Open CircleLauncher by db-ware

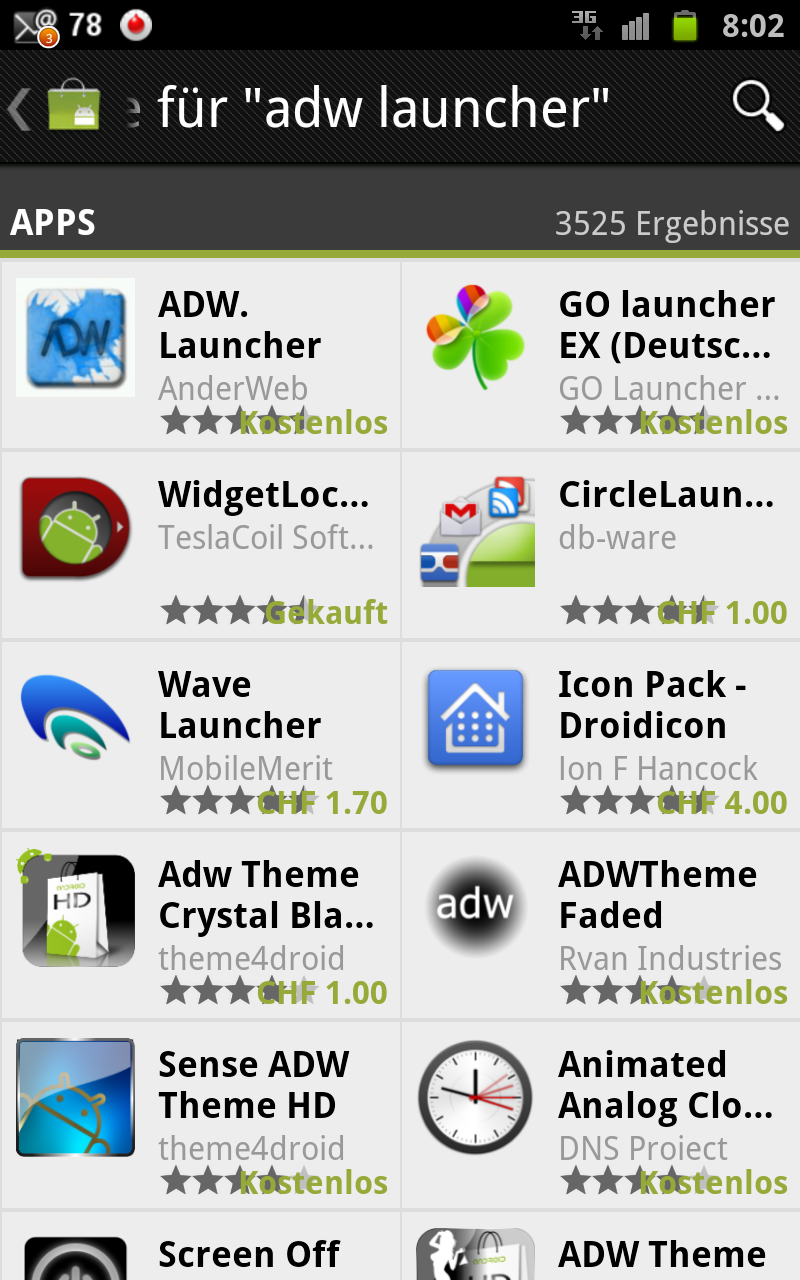point(601,545)
